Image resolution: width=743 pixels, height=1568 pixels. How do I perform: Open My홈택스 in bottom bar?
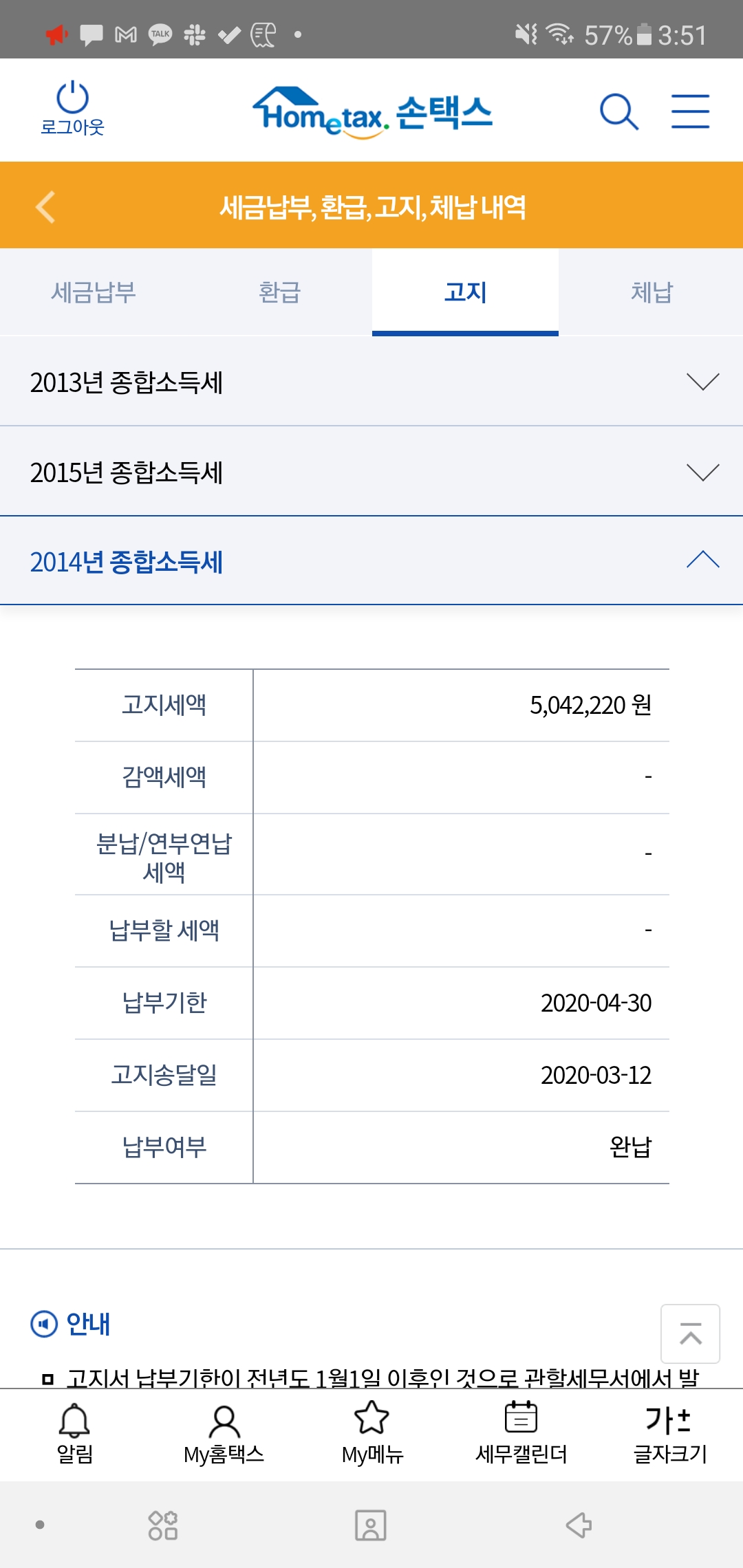click(x=224, y=1433)
